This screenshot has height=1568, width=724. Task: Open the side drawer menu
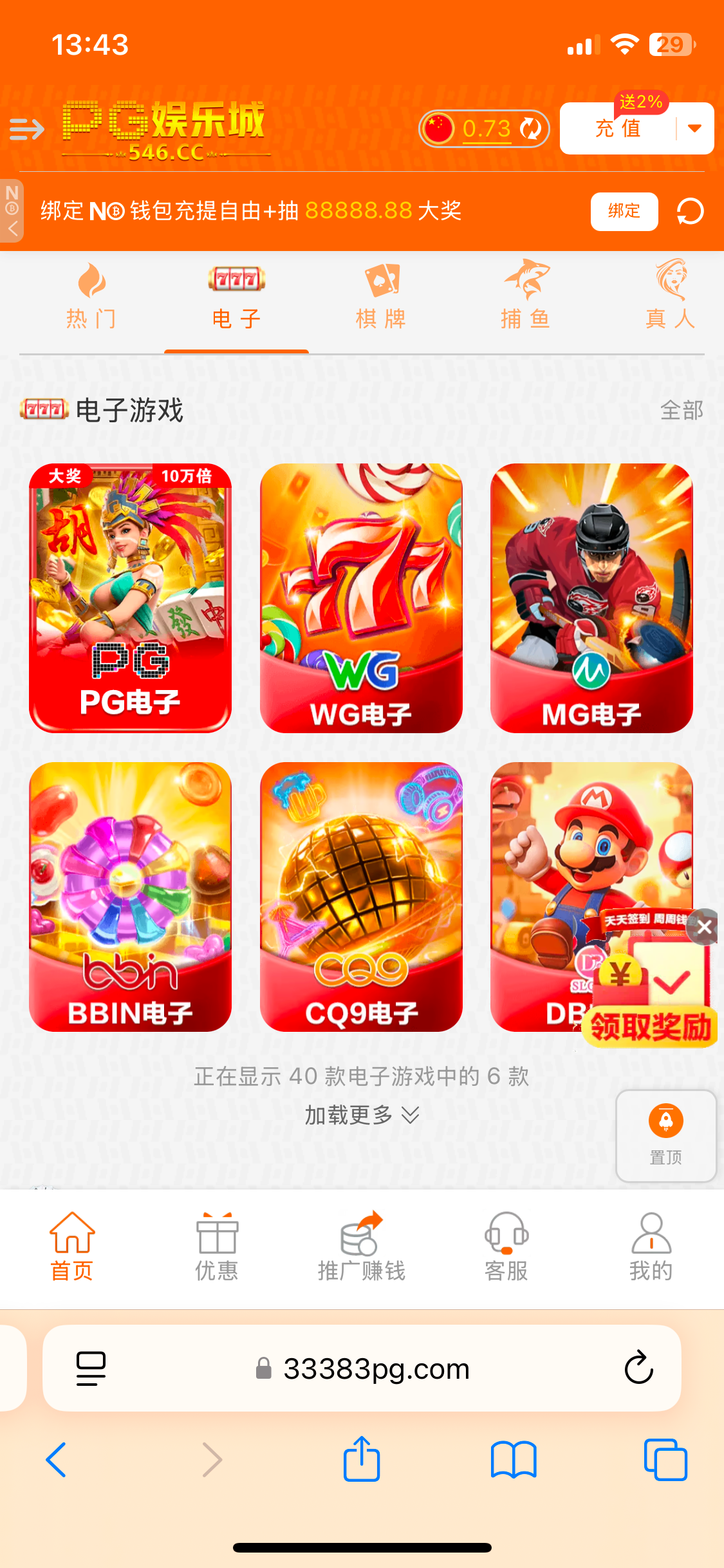(27, 129)
